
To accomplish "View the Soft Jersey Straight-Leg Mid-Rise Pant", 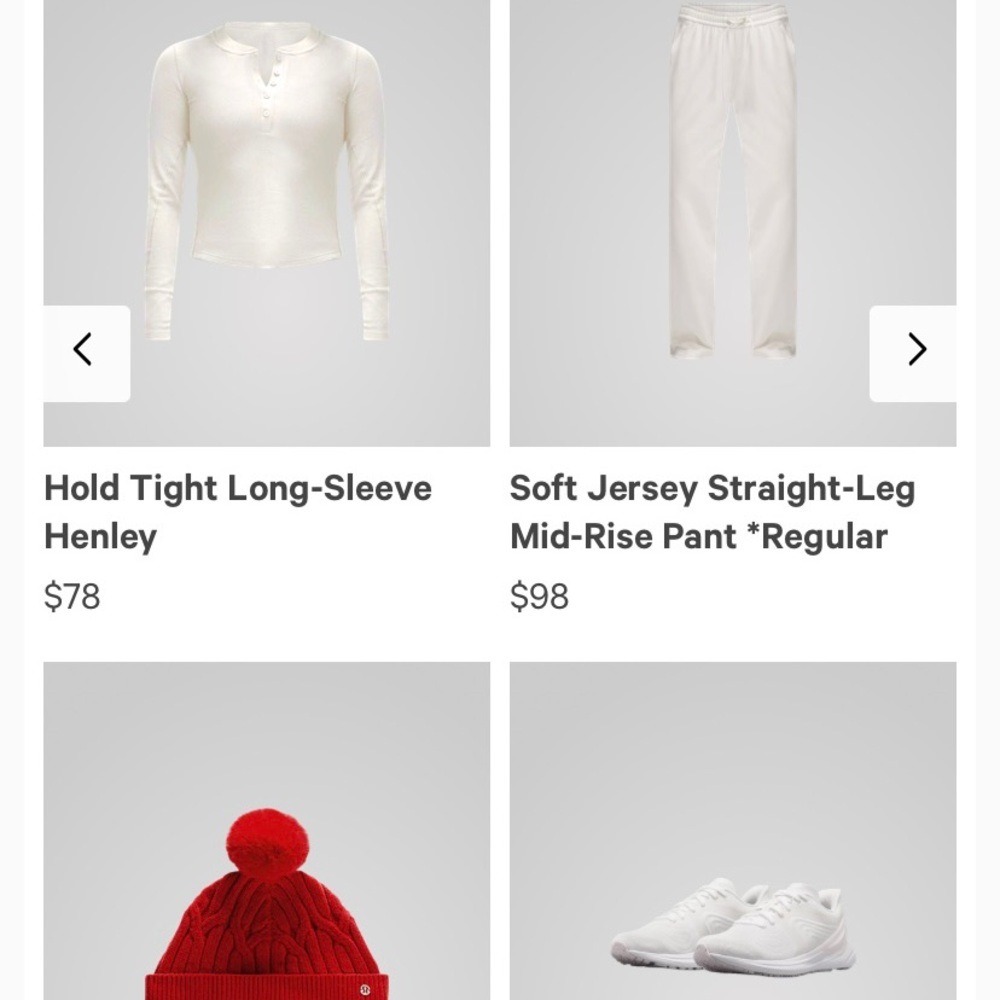I will [x=712, y=511].
